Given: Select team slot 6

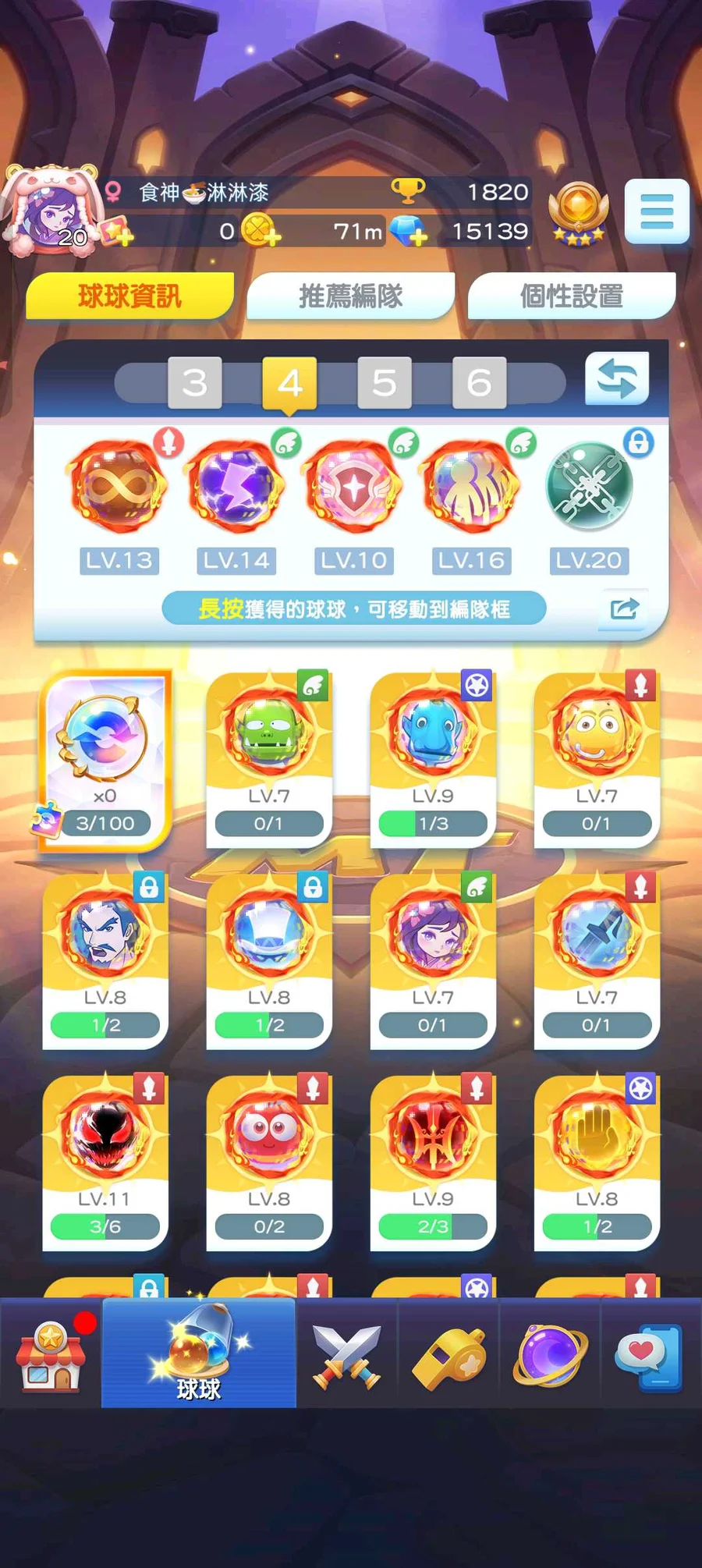Looking at the screenshot, I should pyautogui.click(x=479, y=382).
